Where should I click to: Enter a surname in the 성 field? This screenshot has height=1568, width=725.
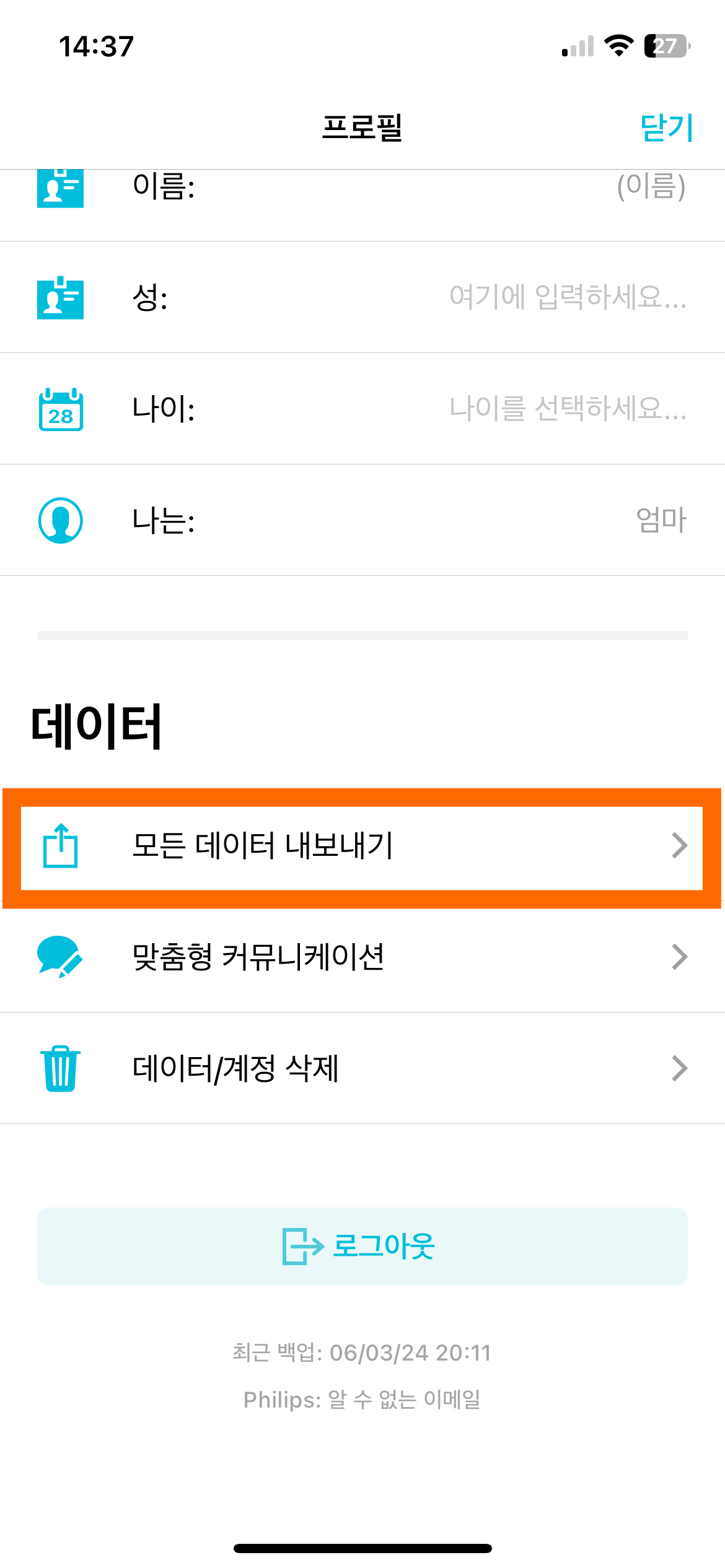tap(567, 297)
